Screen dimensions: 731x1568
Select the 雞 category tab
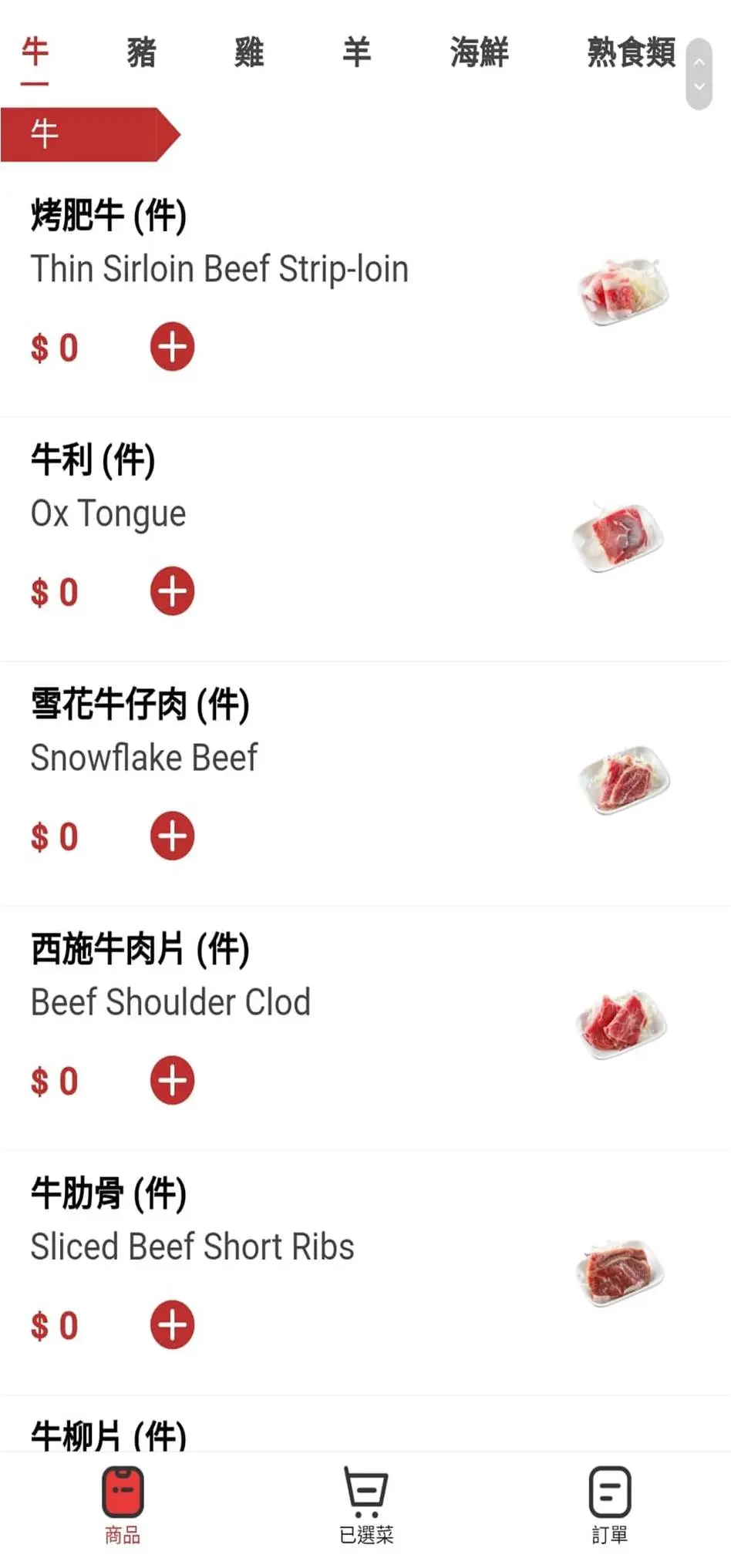249,53
